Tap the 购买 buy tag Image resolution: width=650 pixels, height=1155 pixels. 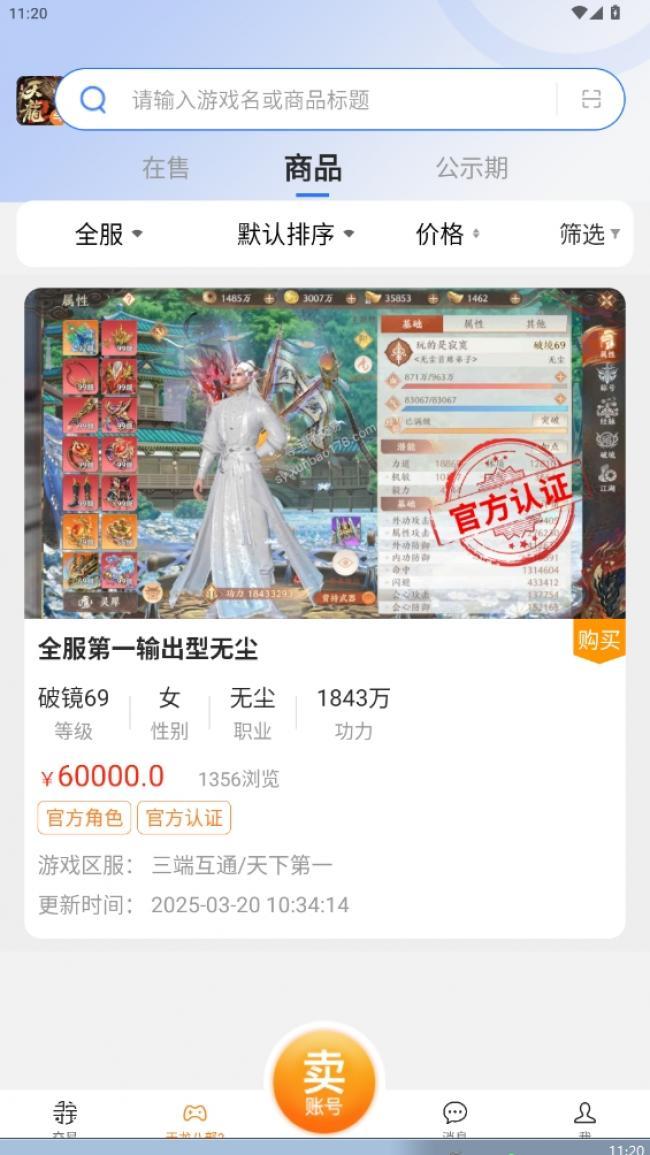coord(598,640)
